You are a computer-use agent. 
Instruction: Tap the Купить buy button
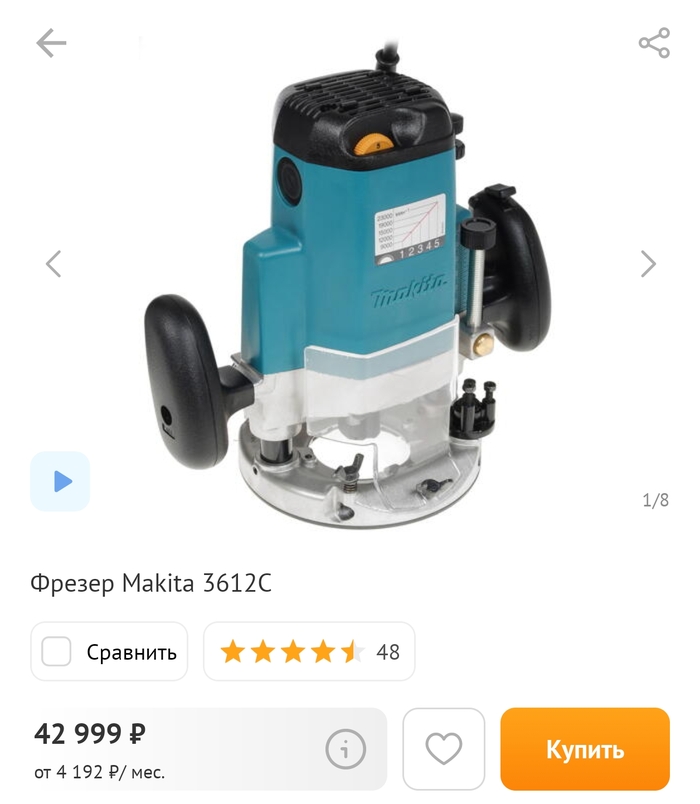[x=584, y=749]
